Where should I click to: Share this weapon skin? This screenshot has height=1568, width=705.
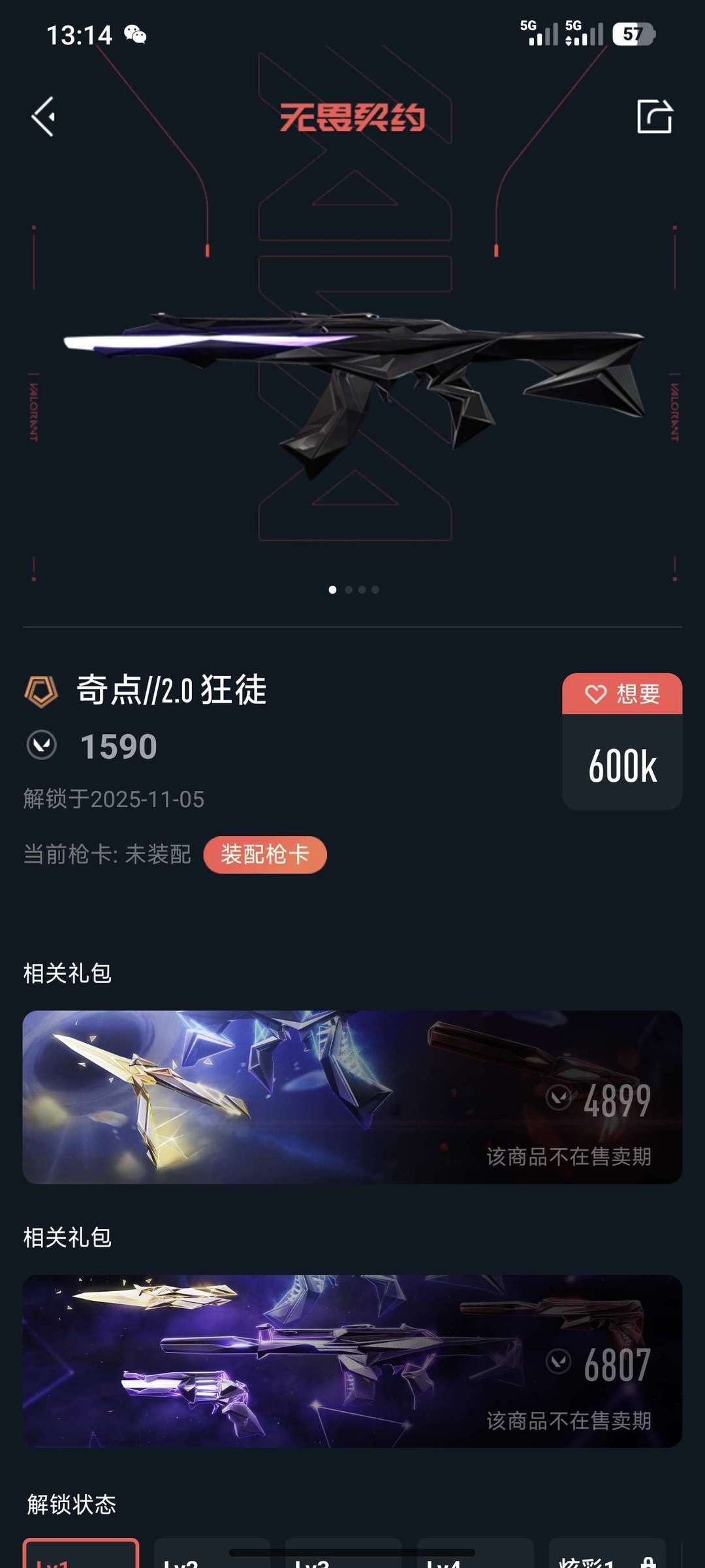point(654,117)
